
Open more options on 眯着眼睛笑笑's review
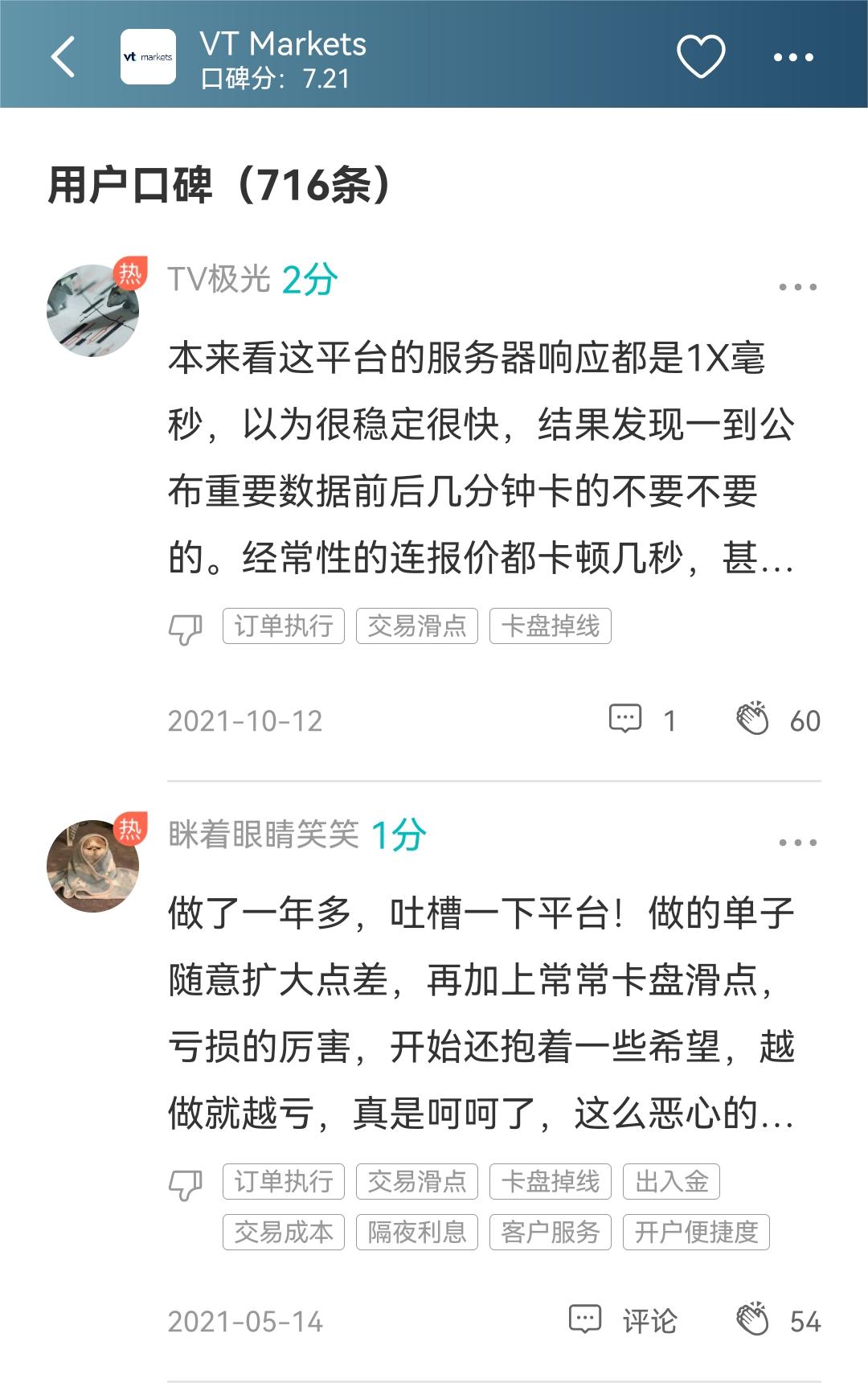click(x=797, y=843)
